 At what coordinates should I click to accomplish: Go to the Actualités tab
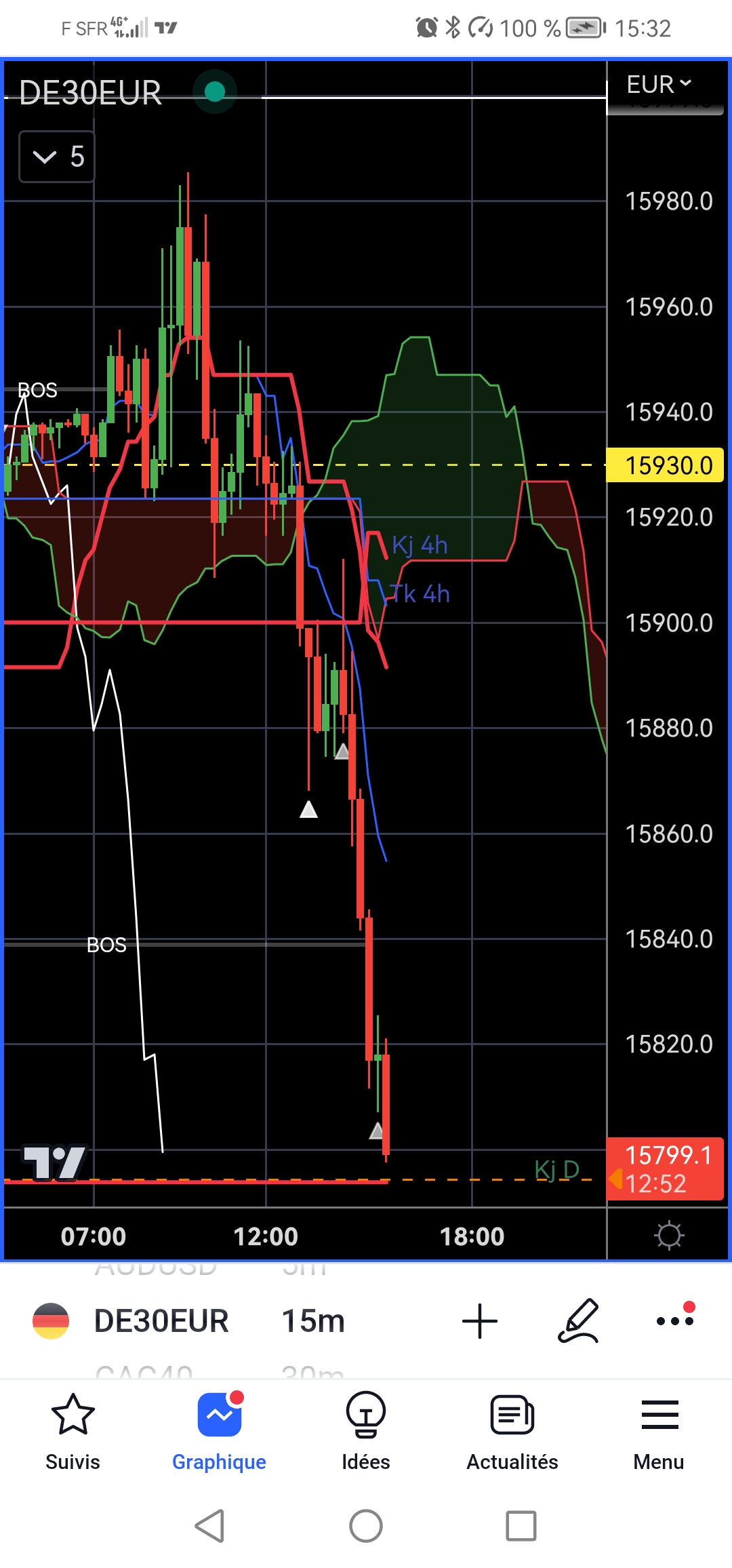tap(512, 1432)
